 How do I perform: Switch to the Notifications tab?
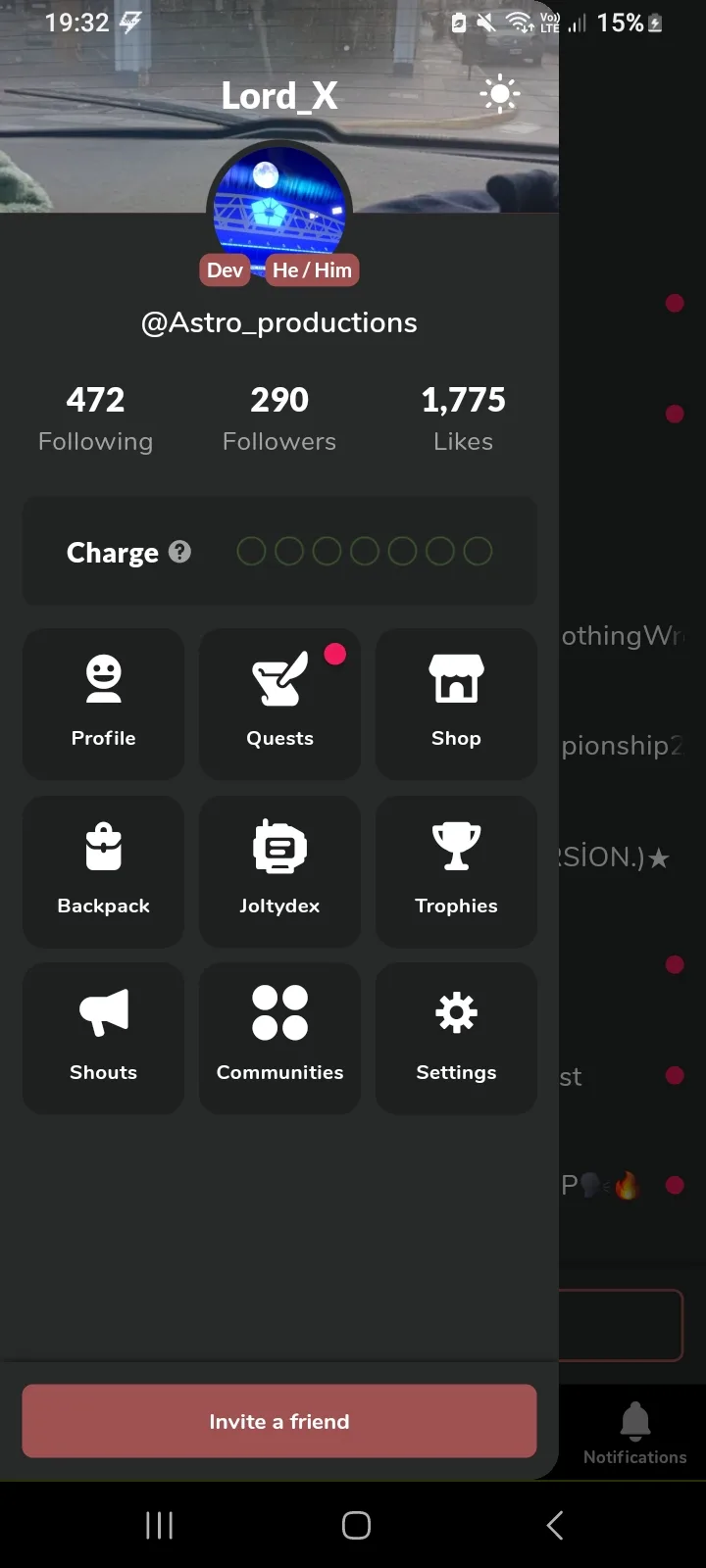click(x=634, y=1433)
